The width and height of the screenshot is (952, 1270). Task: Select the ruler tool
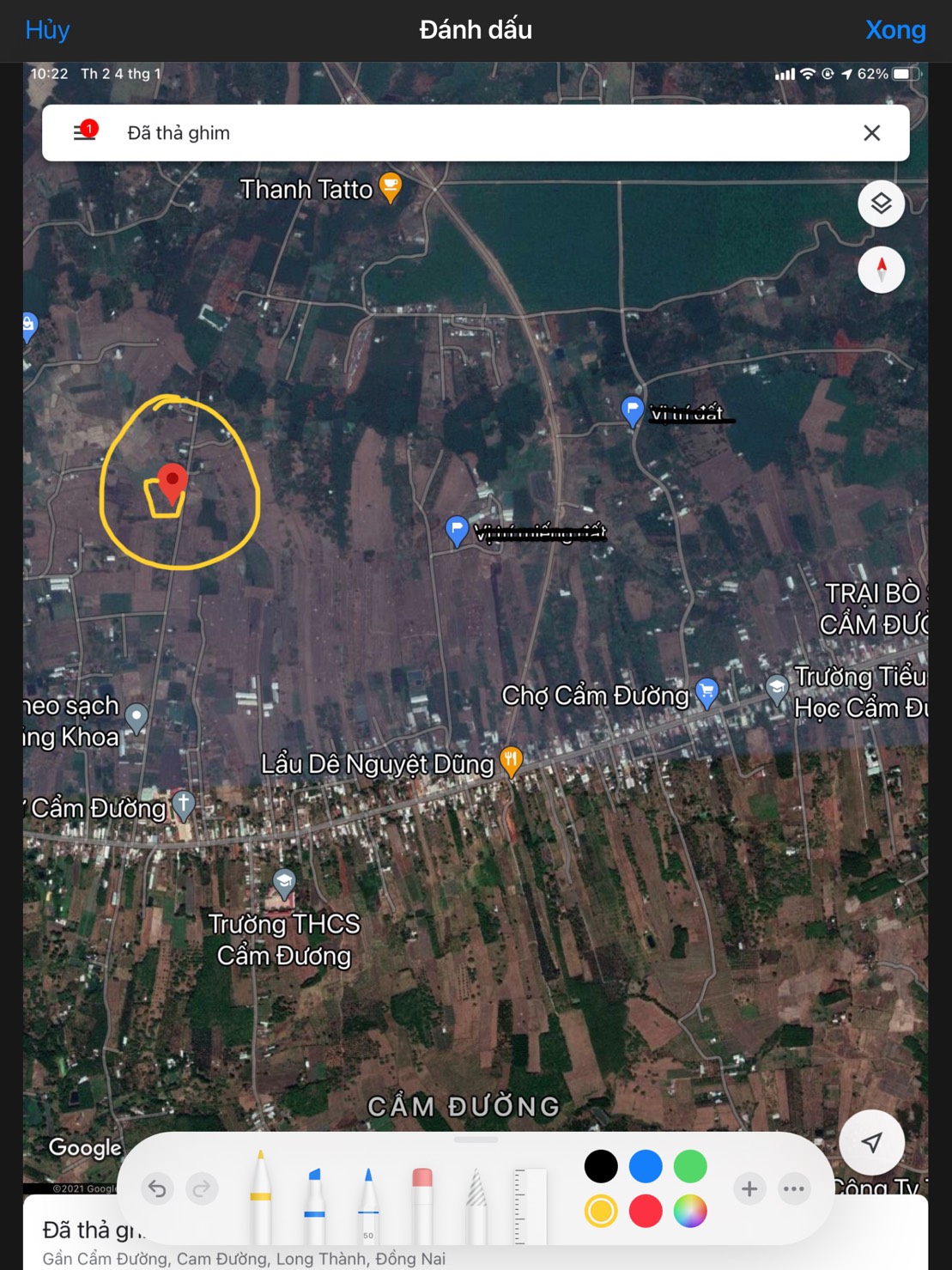pyautogui.click(x=530, y=1204)
